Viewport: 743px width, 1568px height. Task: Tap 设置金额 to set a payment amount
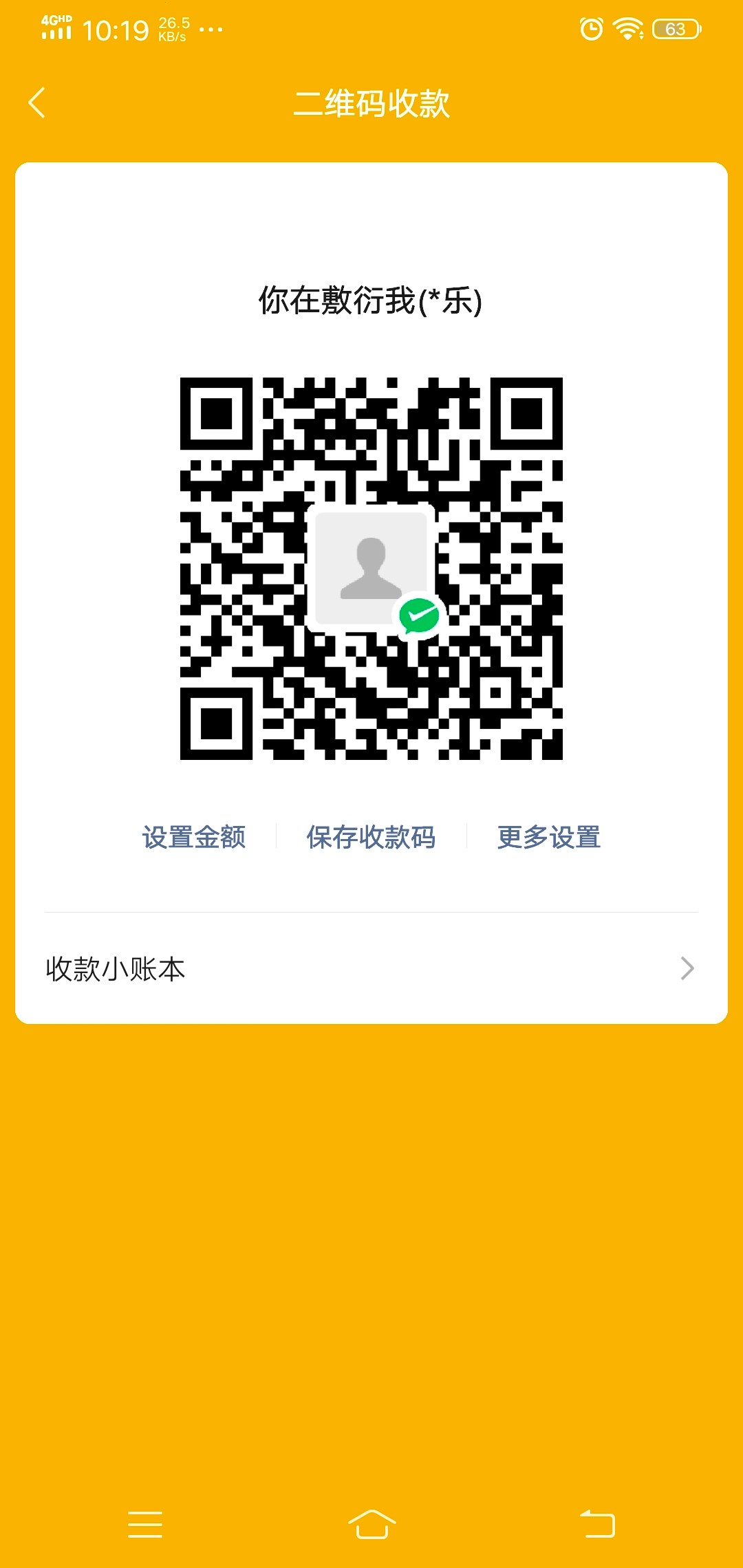point(195,838)
